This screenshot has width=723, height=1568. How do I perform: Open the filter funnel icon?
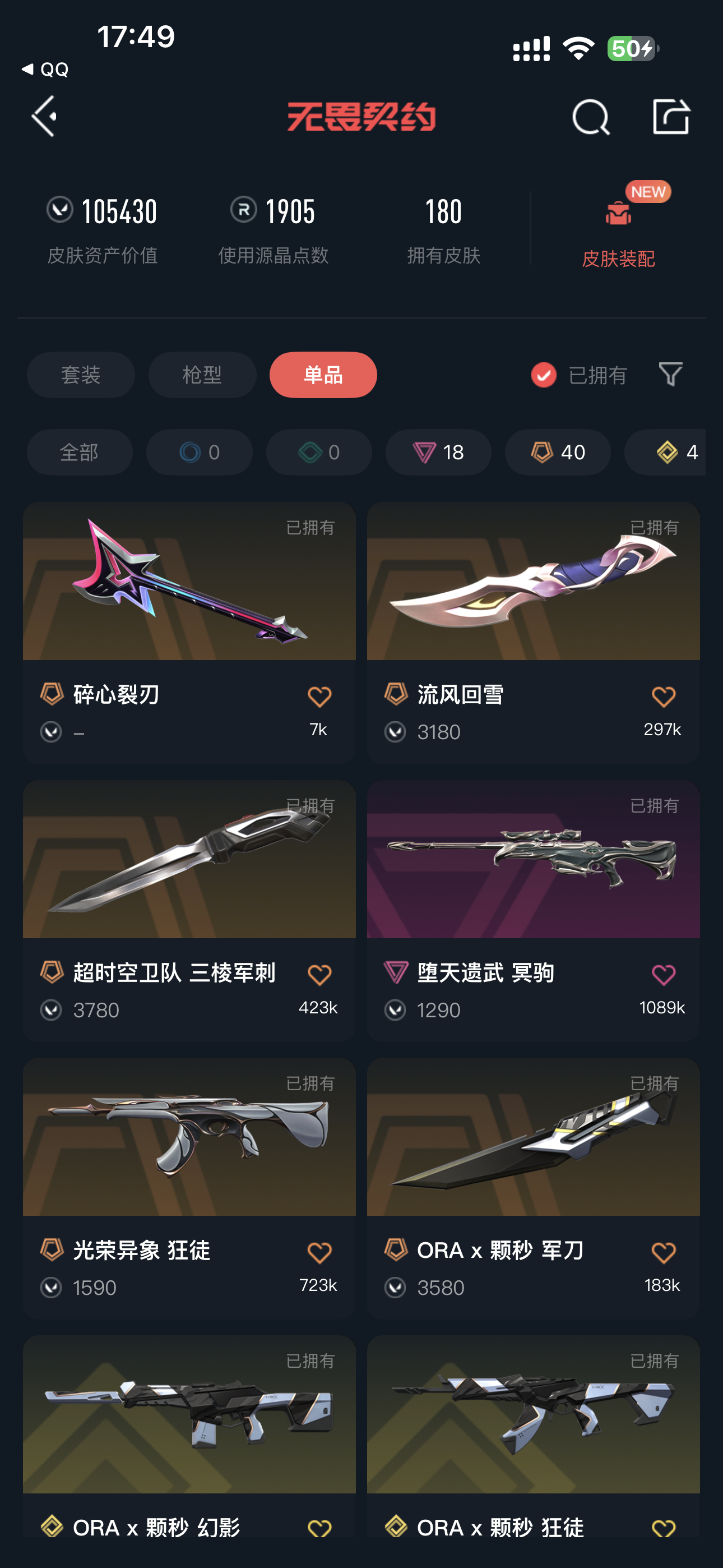[x=670, y=373]
